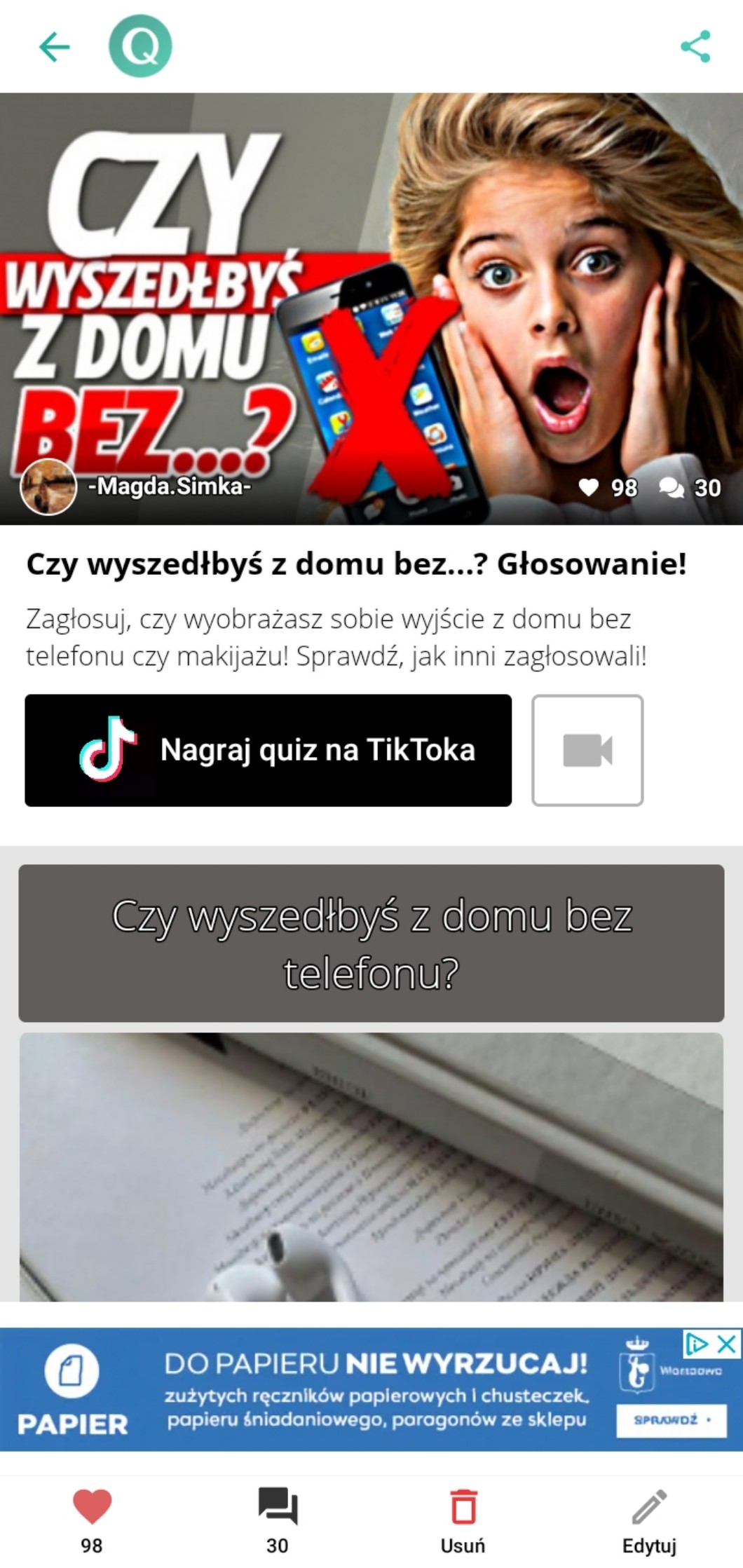The height and width of the screenshot is (1568, 743).
Task: Open the ad info triangle icon
Action: click(x=697, y=1343)
